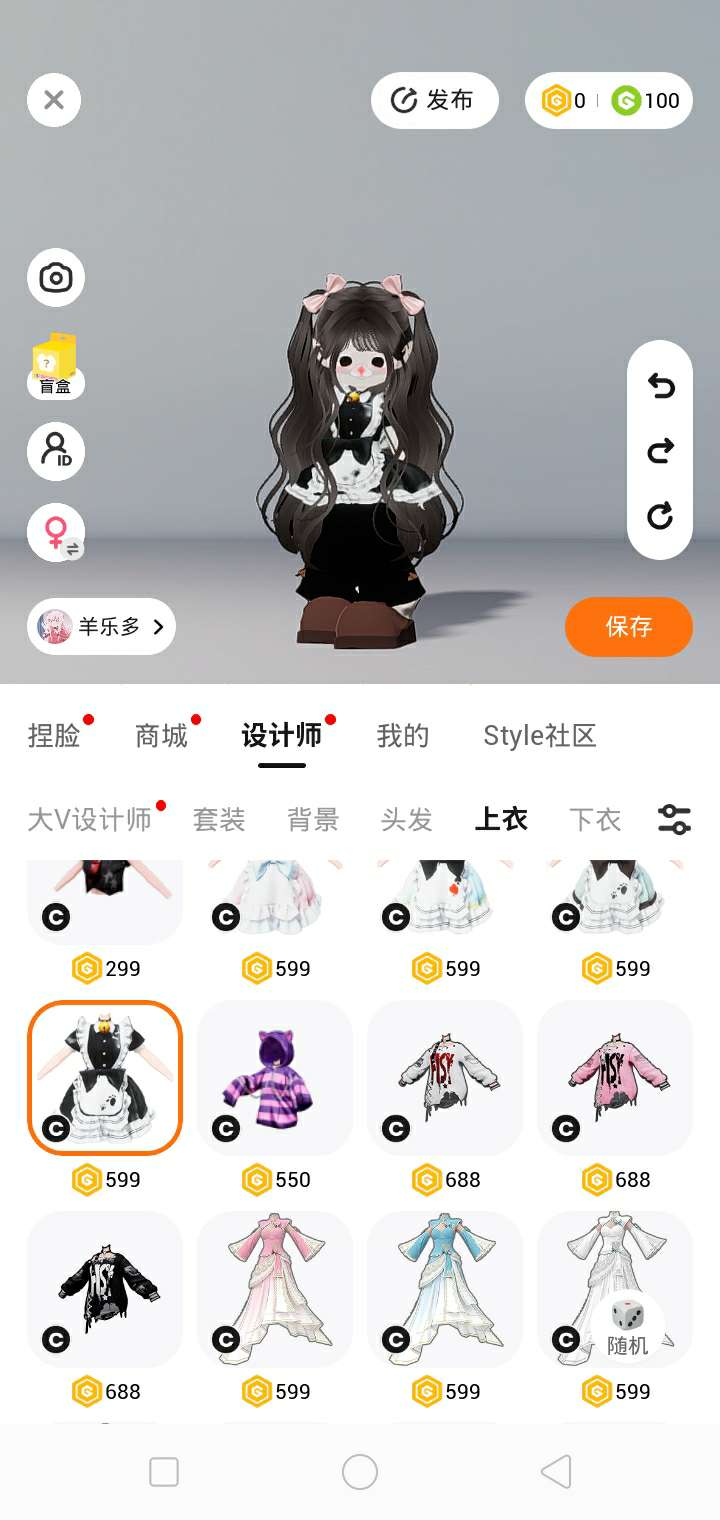
Task: Select the 头发 category
Action: point(407,820)
